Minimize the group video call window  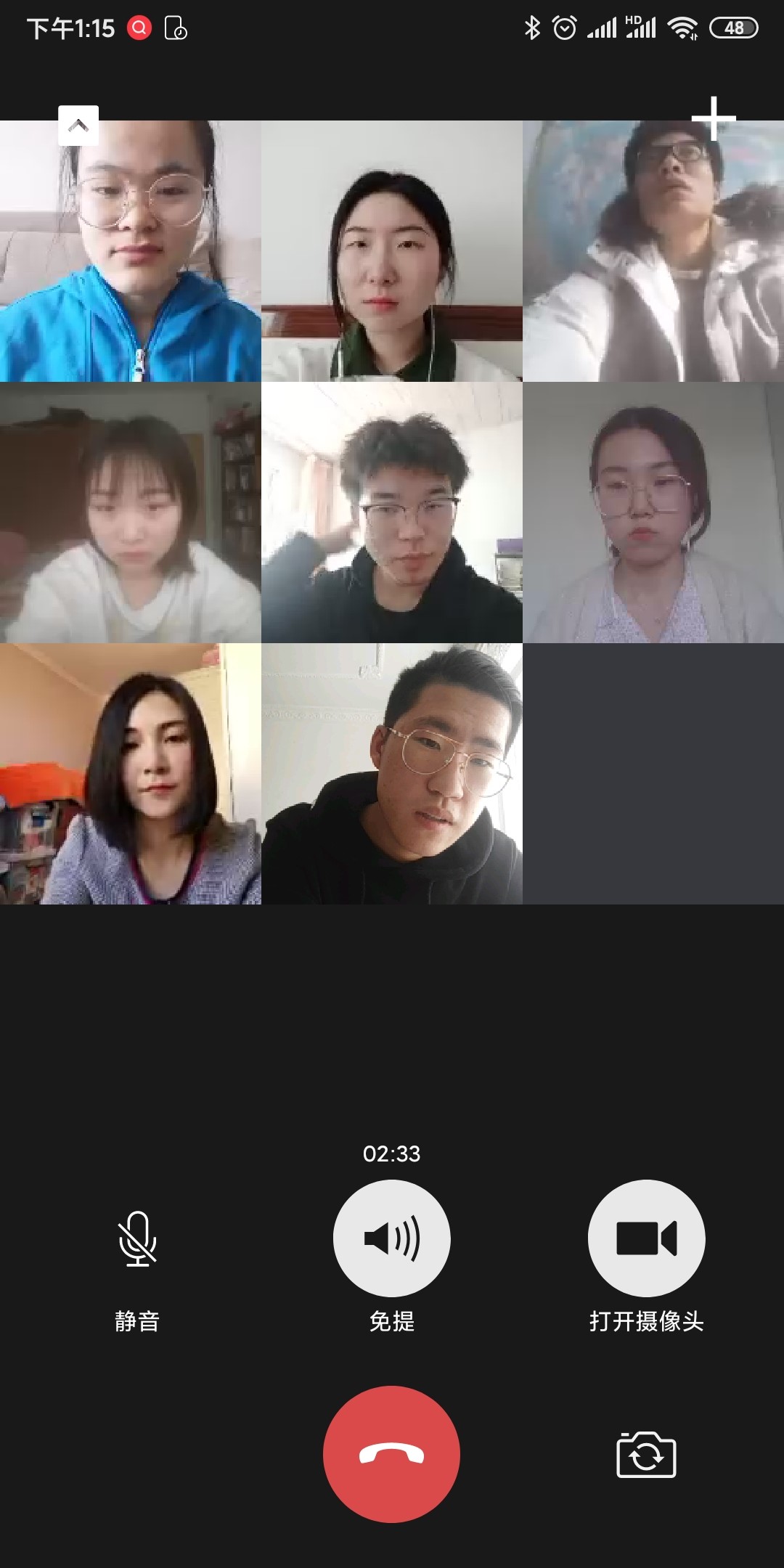pos(78,126)
